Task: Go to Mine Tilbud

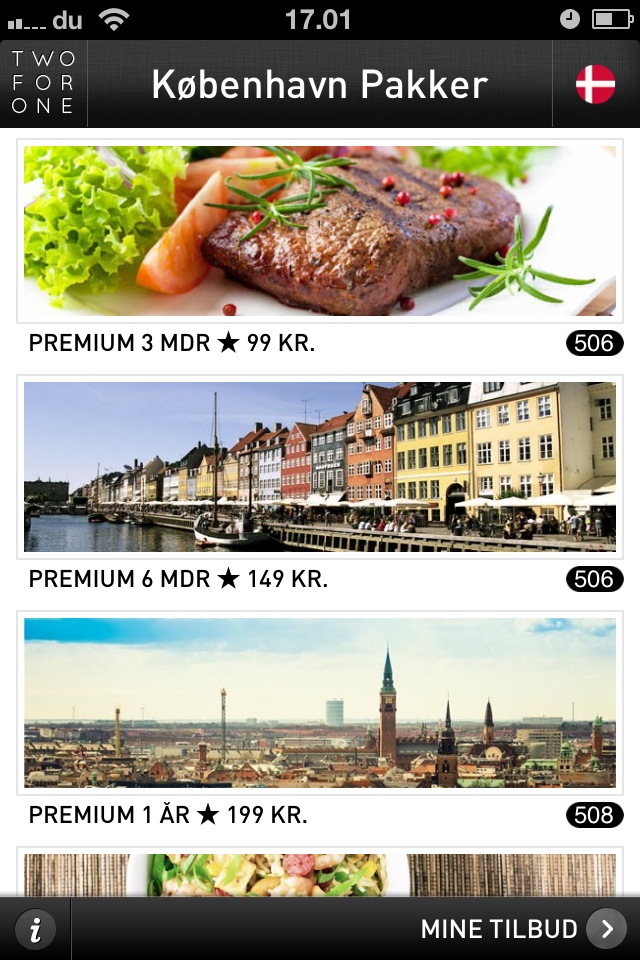Action: (x=520, y=929)
